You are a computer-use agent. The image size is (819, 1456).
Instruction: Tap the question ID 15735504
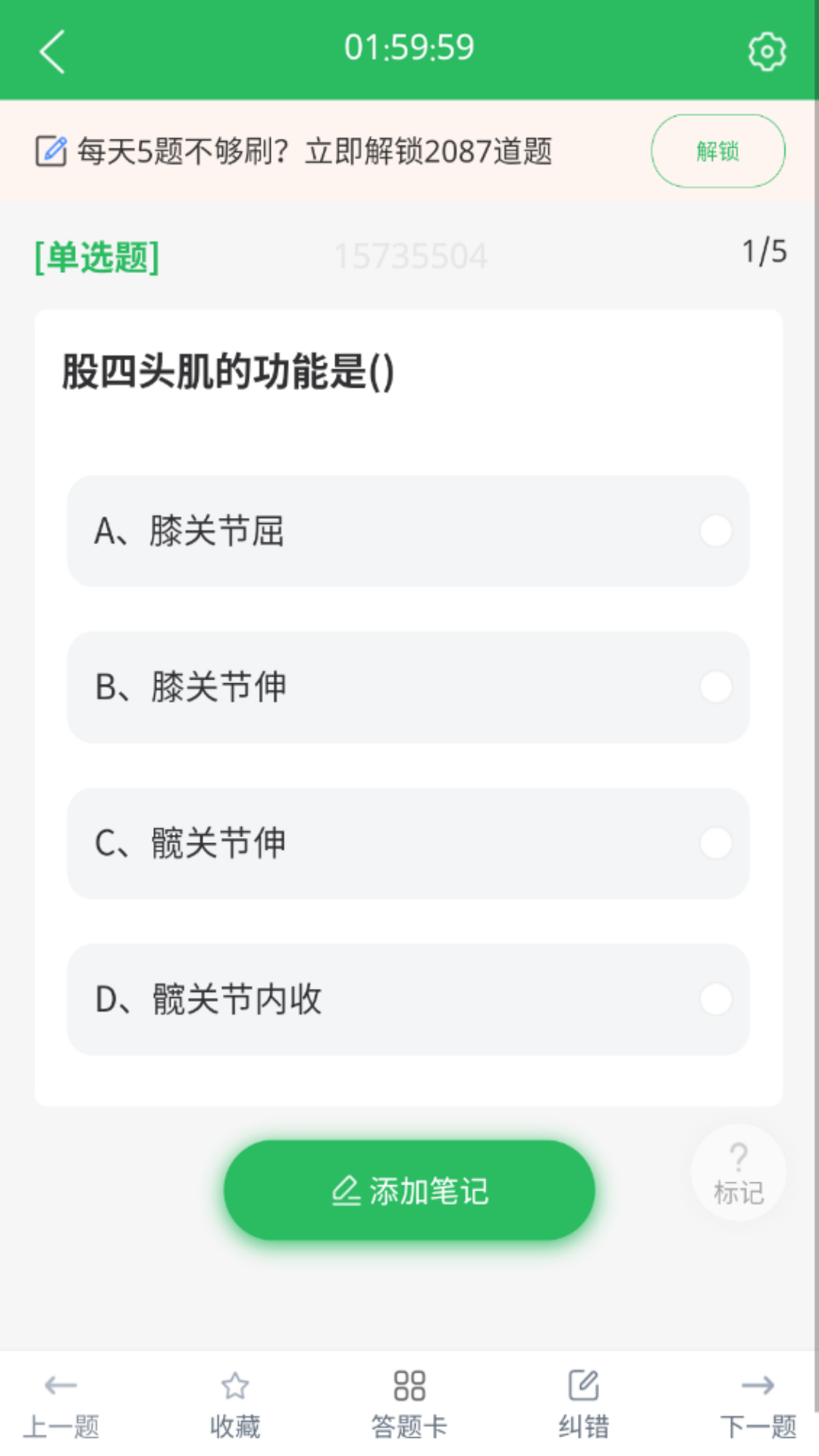(x=409, y=256)
